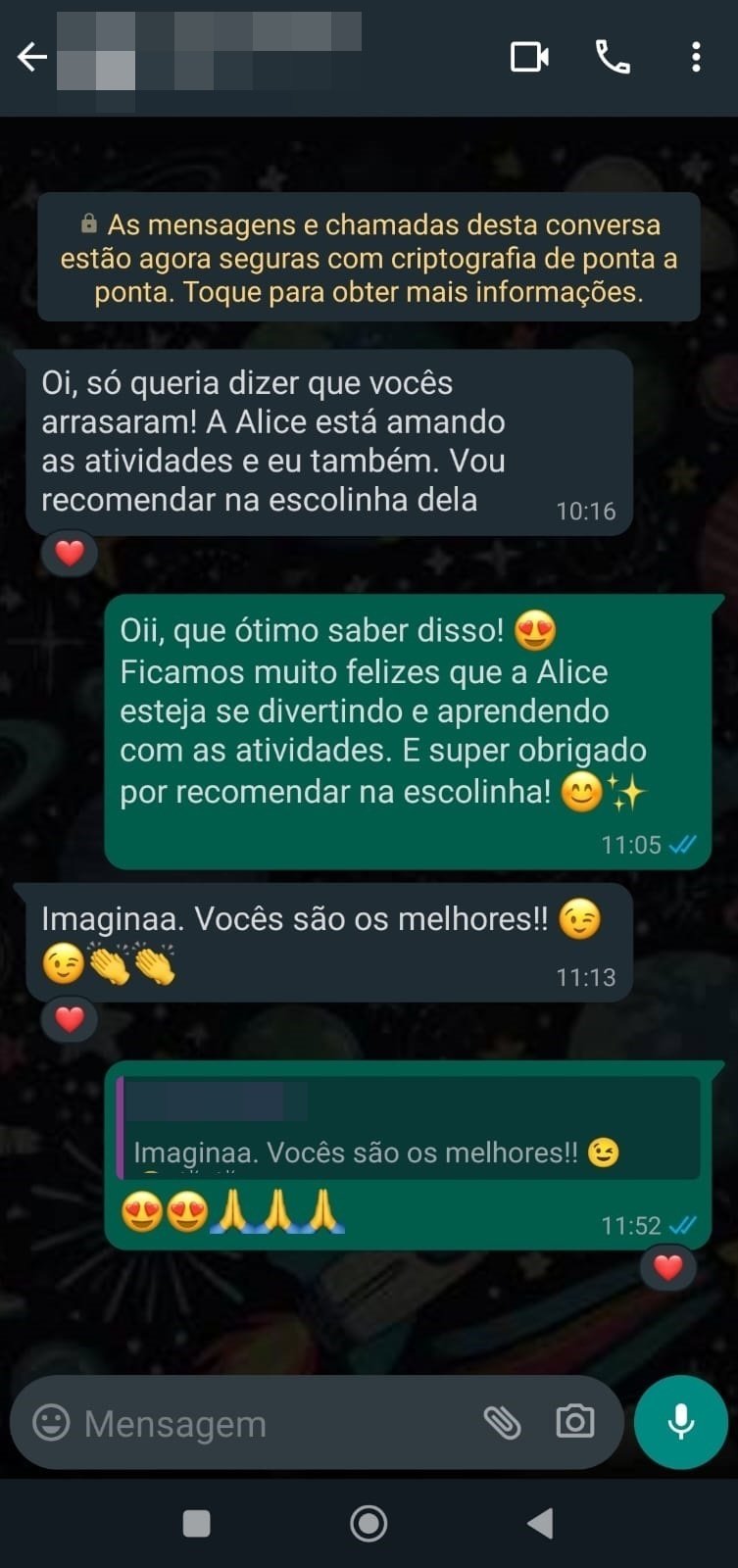Open the emoji picker
Image resolution: width=738 pixels, height=1568 pixels.
click(51, 1422)
